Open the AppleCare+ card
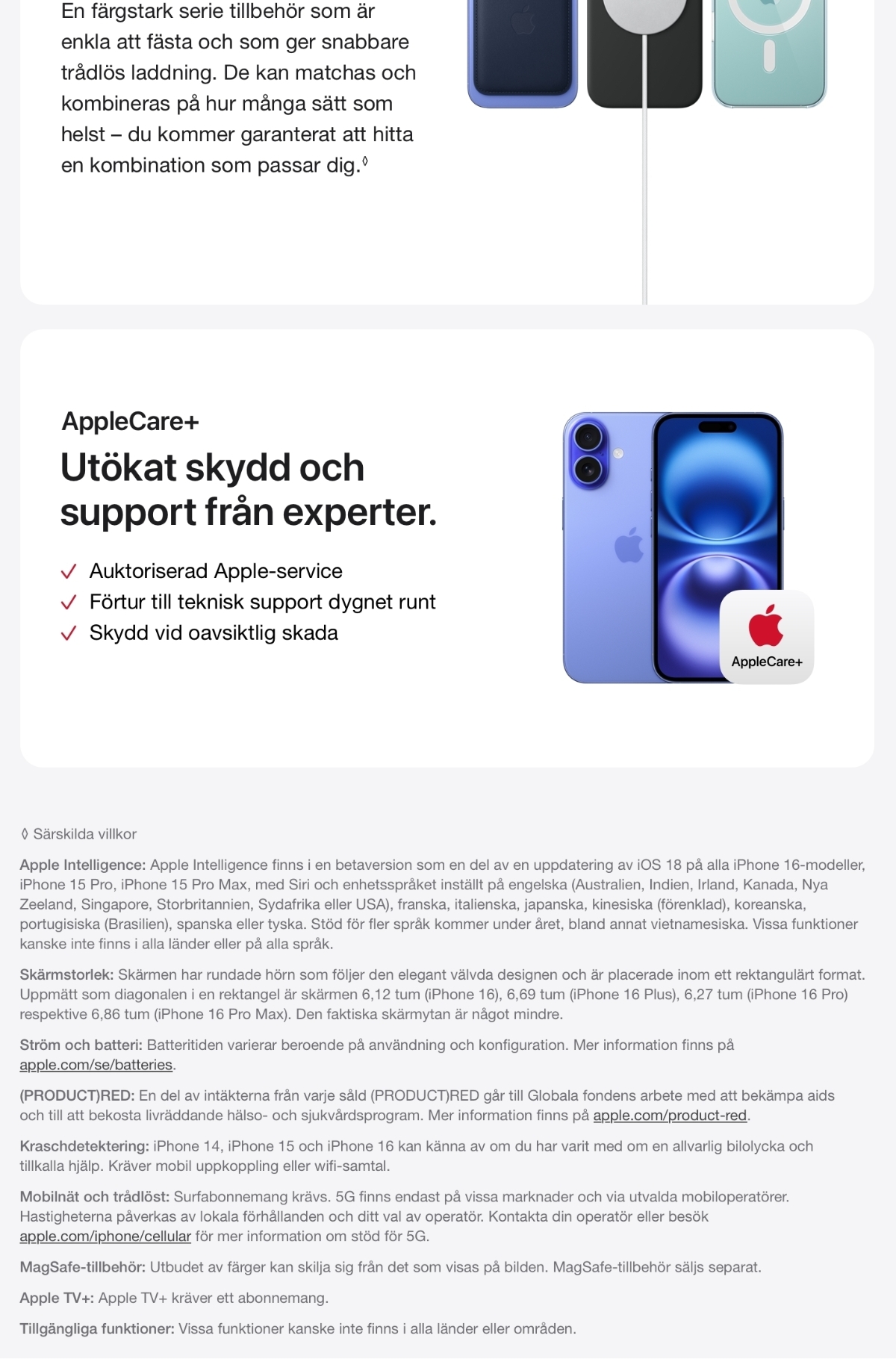This screenshot has height=1359, width=896. coord(447,549)
